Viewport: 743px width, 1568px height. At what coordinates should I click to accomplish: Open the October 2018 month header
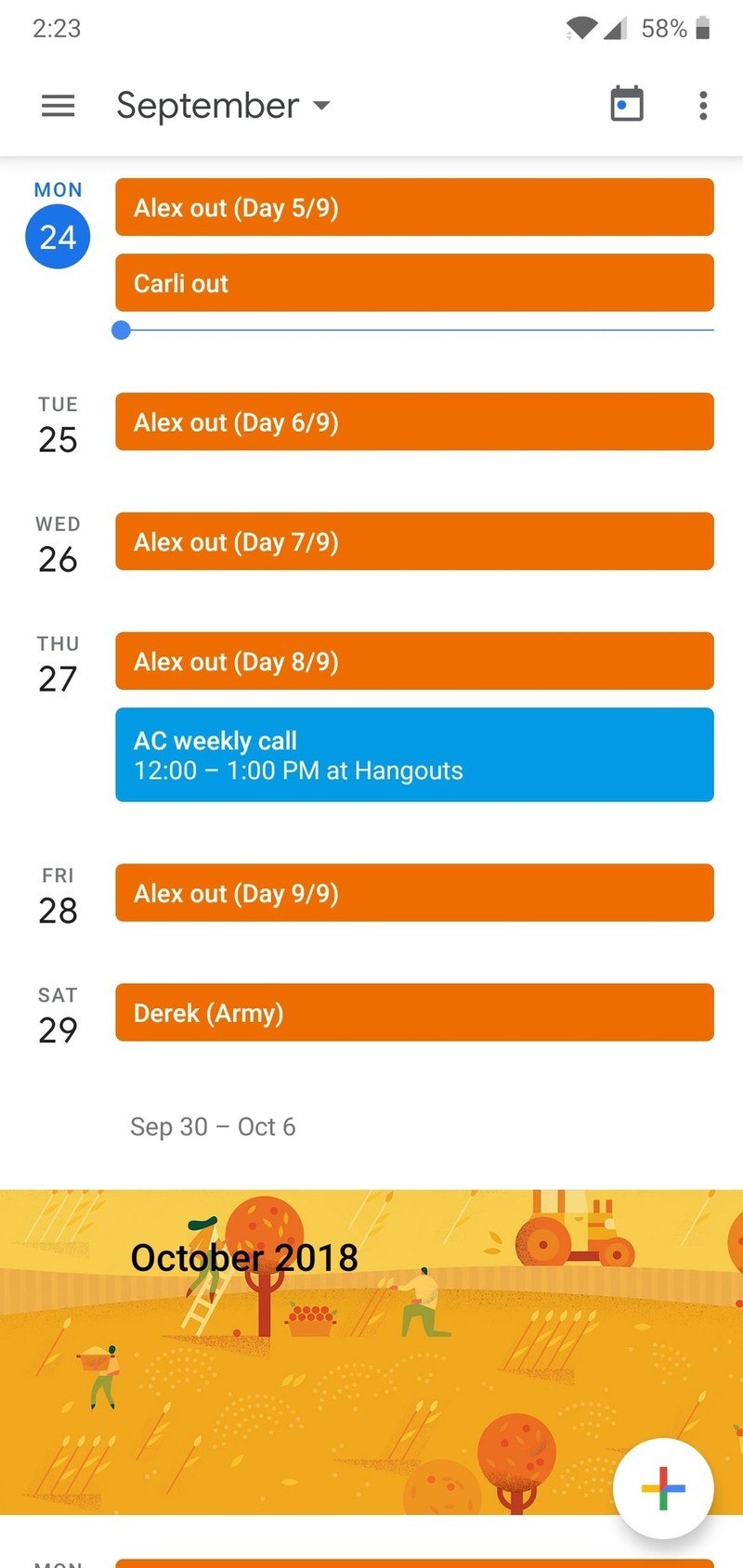242,1257
